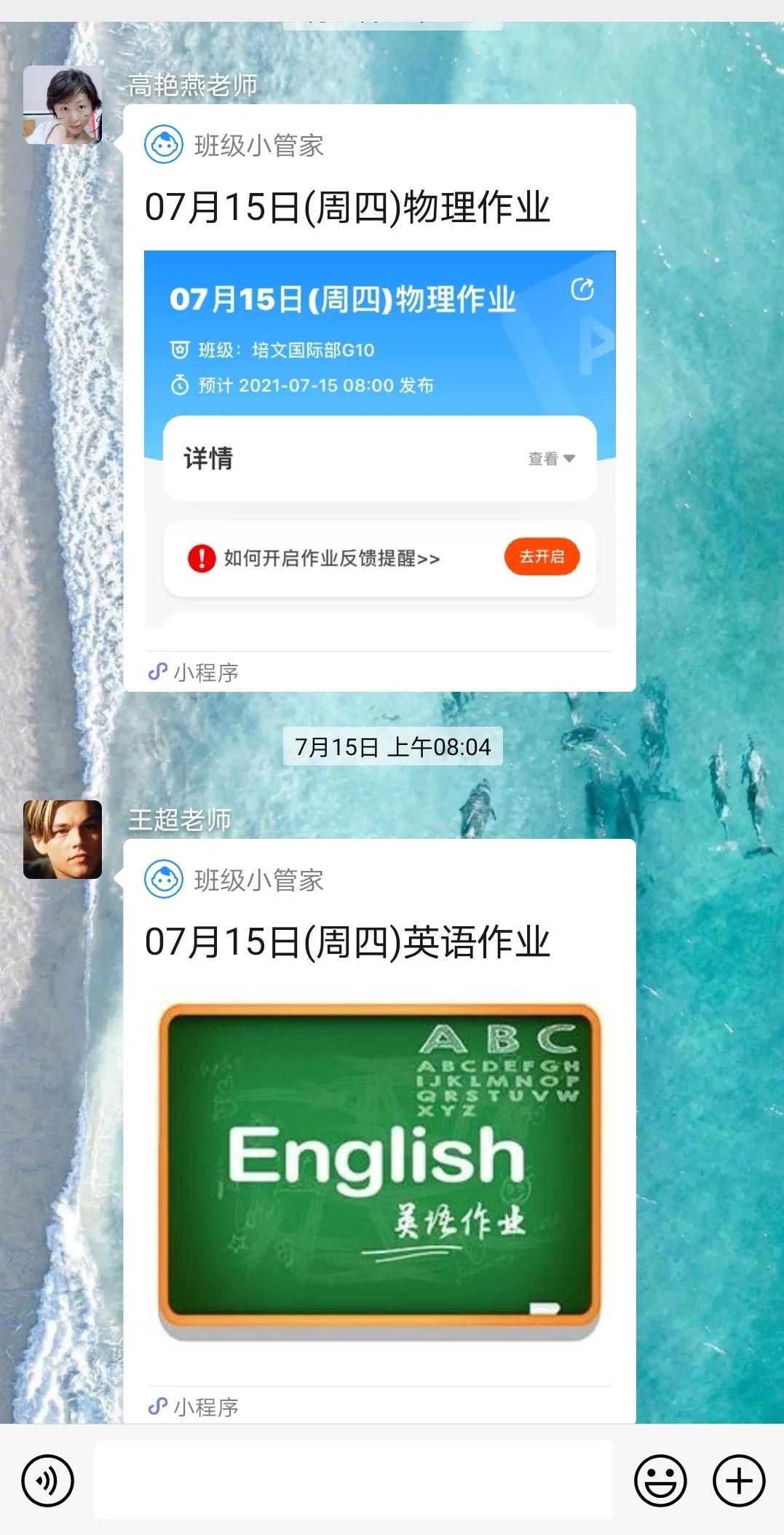Open the emoji sticker panel

[x=660, y=1480]
